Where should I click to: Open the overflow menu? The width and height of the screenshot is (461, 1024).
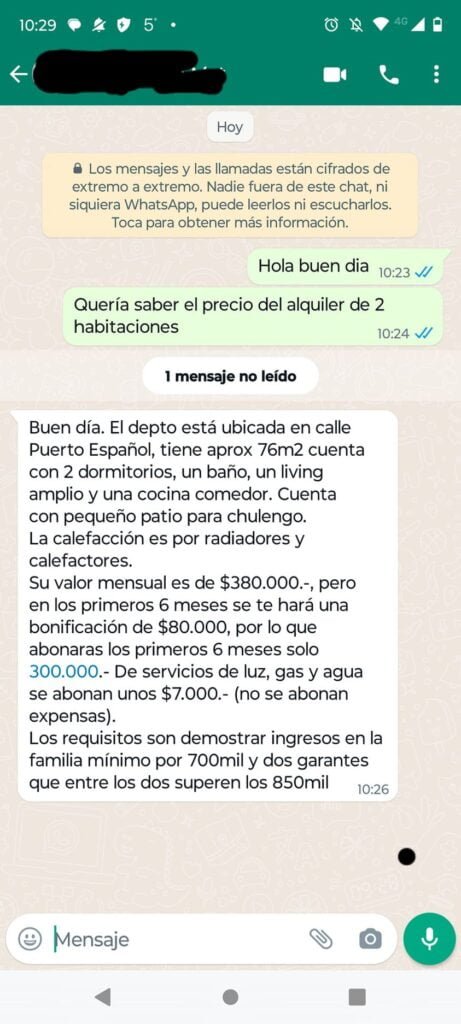point(436,74)
